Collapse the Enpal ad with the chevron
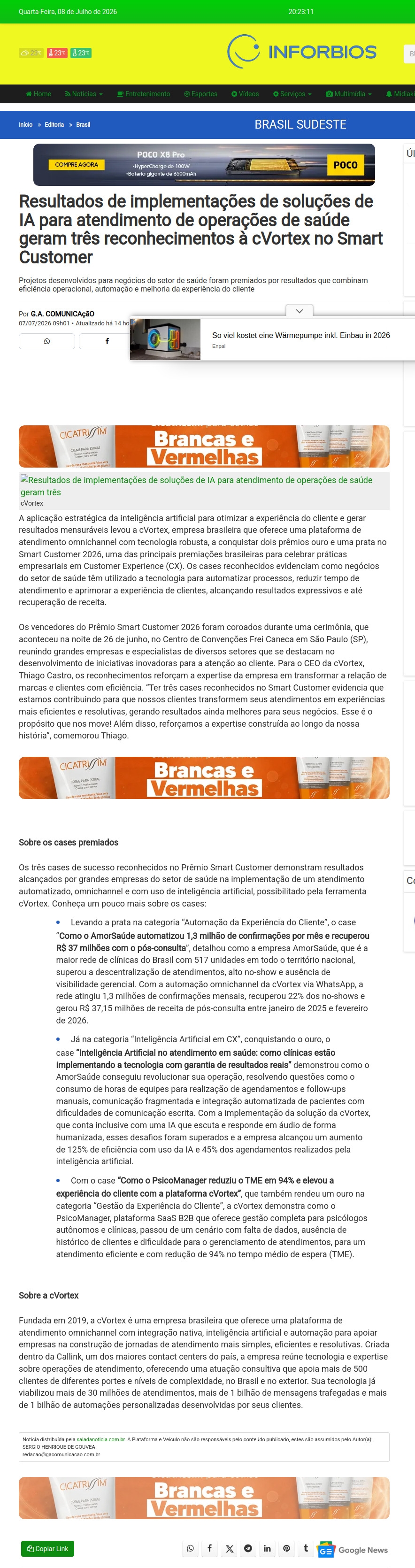Screen dimensions: 415x1568 (x=300, y=311)
